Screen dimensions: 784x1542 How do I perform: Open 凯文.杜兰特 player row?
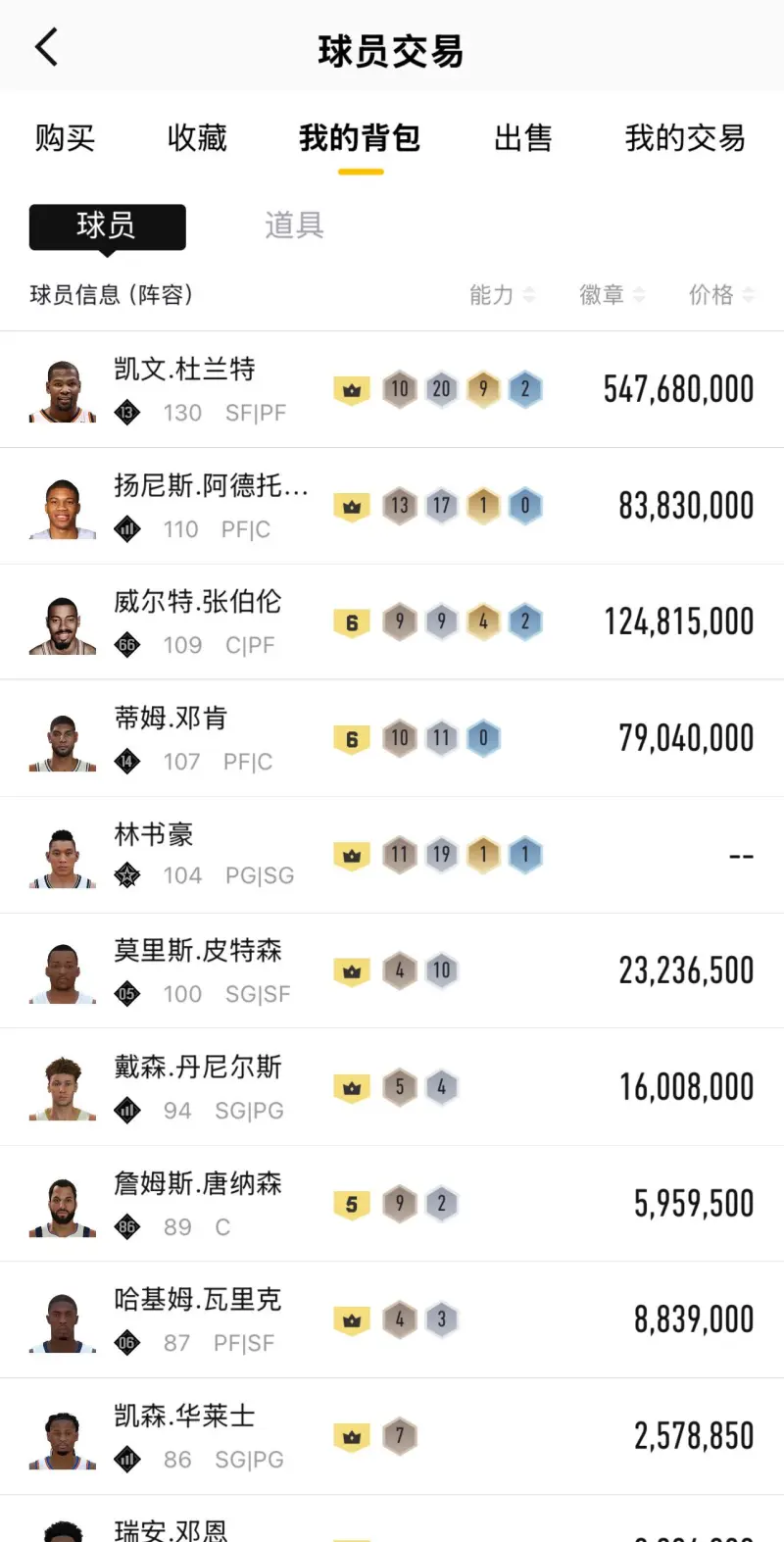point(392,389)
